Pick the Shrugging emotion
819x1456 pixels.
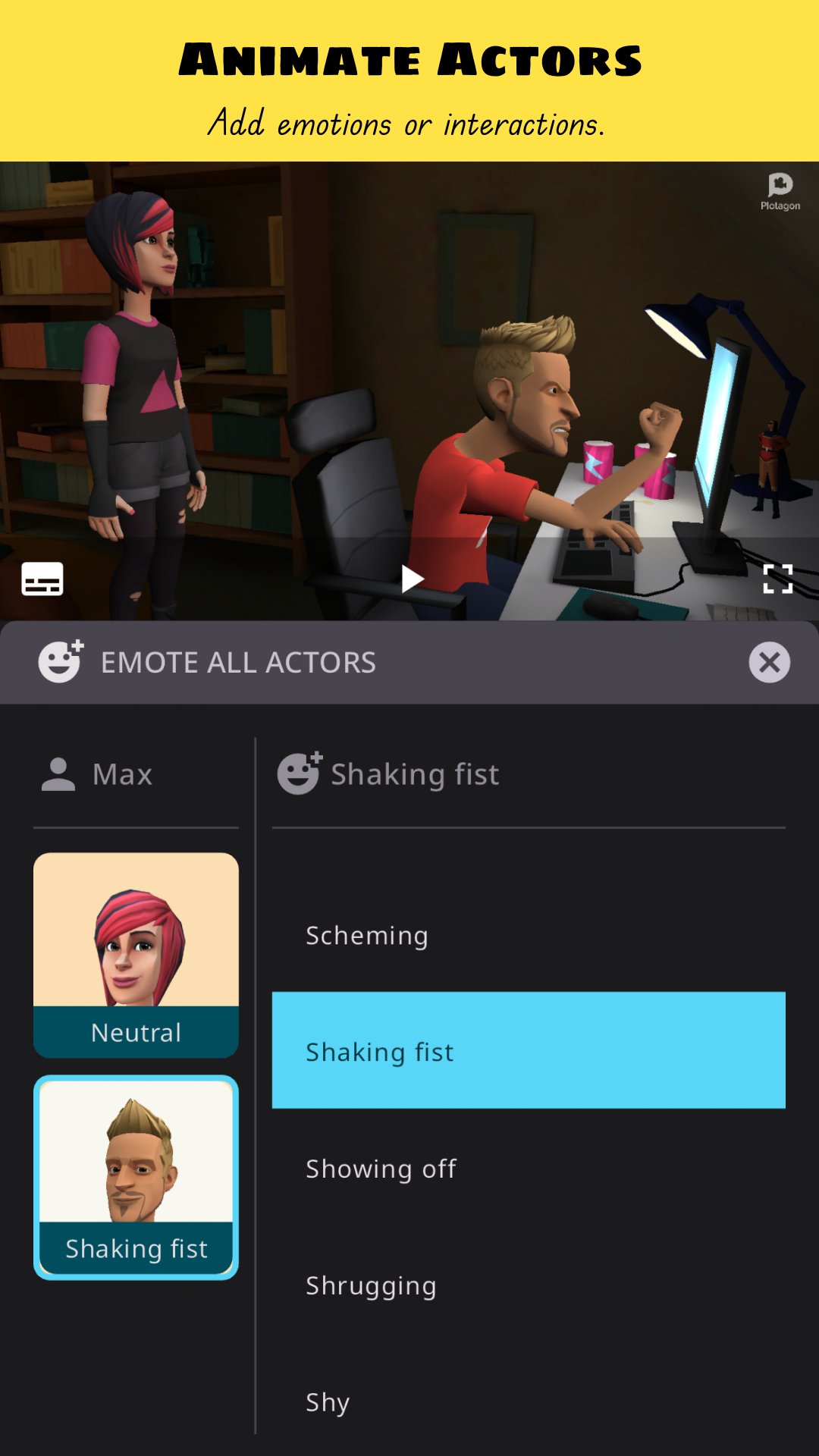[528, 1285]
